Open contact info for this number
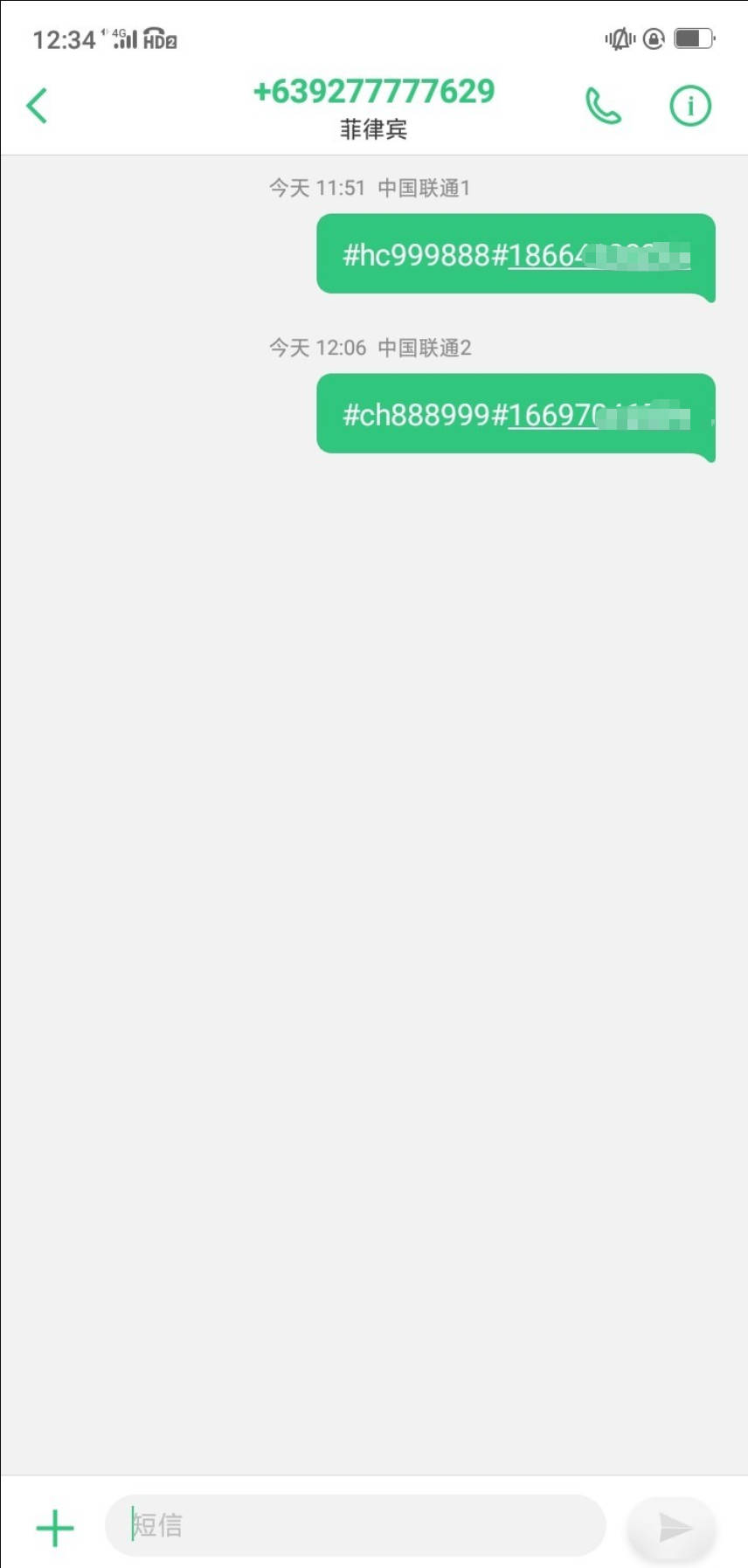The image size is (748, 1568). [x=690, y=107]
